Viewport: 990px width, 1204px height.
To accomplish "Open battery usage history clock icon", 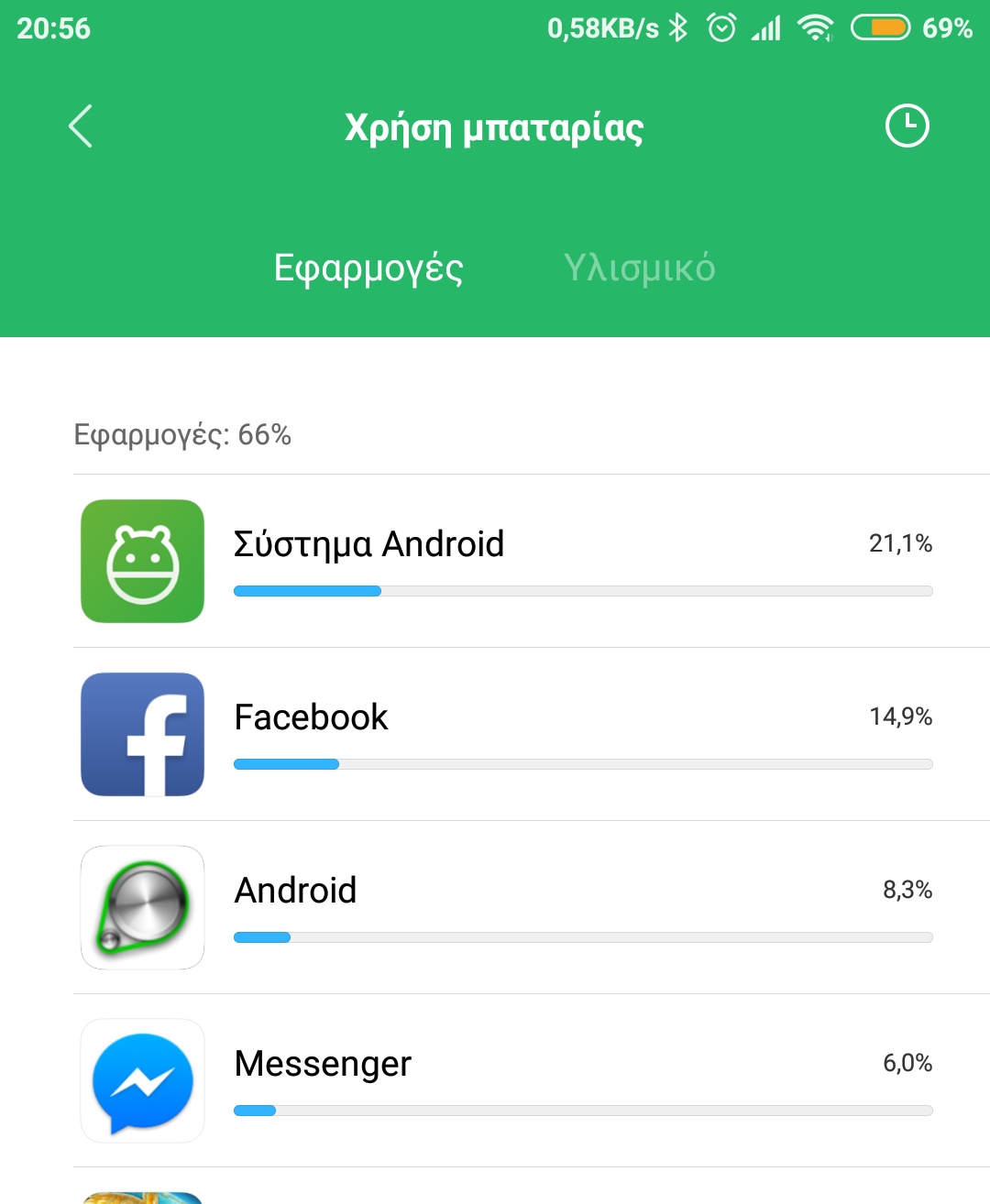I will click(x=907, y=126).
